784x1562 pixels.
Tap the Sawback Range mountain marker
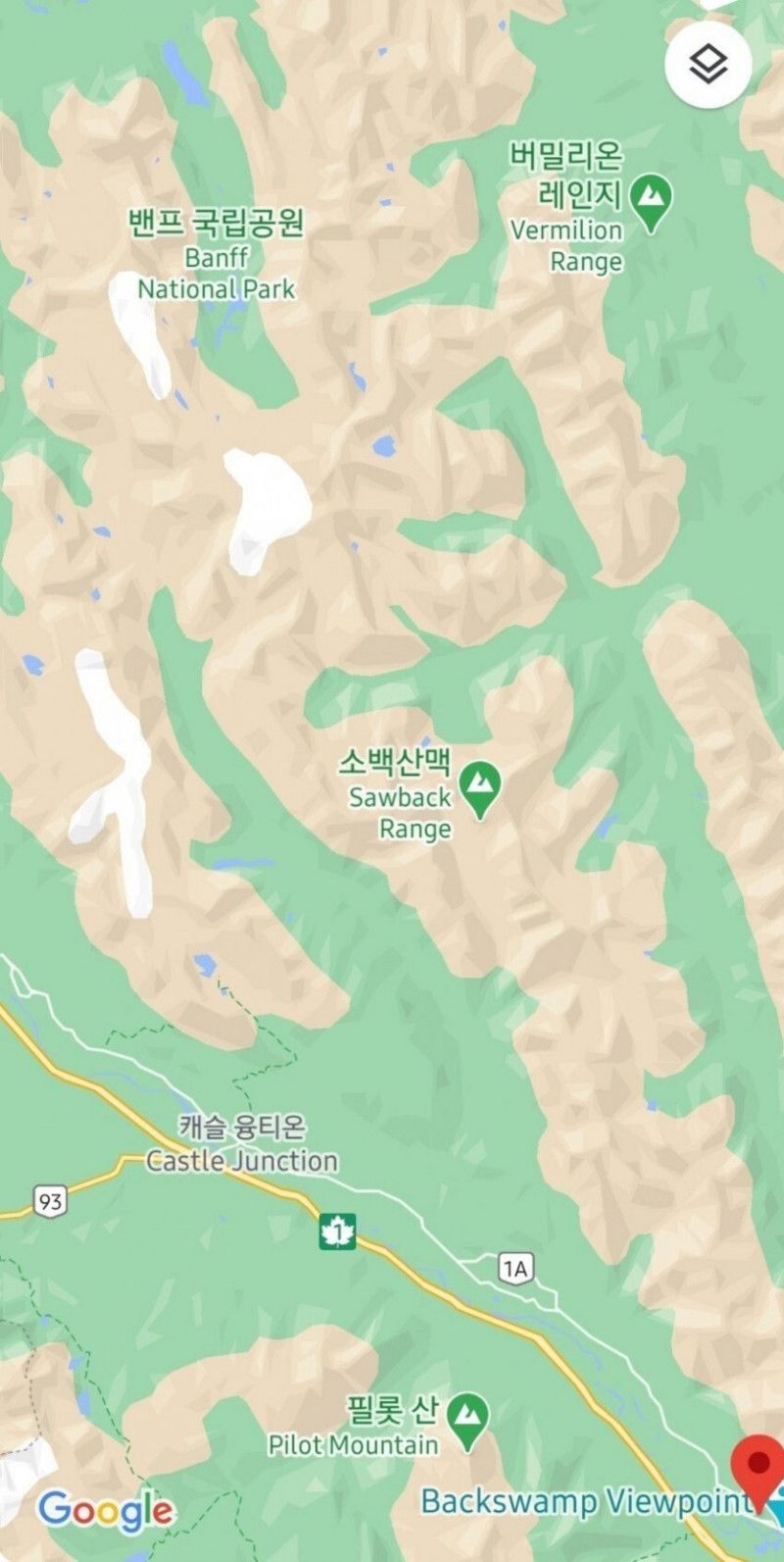pyautogui.click(x=479, y=786)
